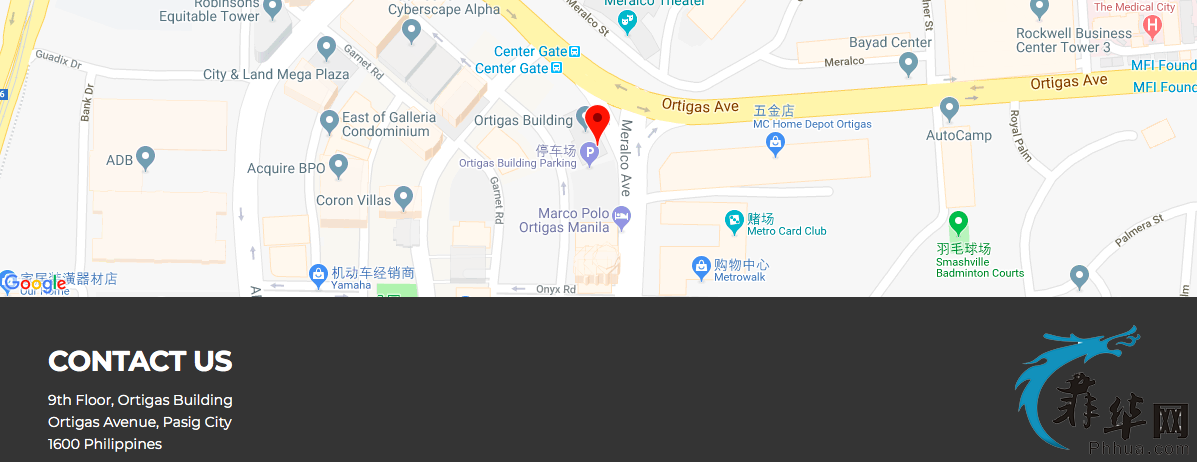The width and height of the screenshot is (1197, 462).
Task: Open the Coron Villas marker
Action: pyautogui.click(x=404, y=197)
